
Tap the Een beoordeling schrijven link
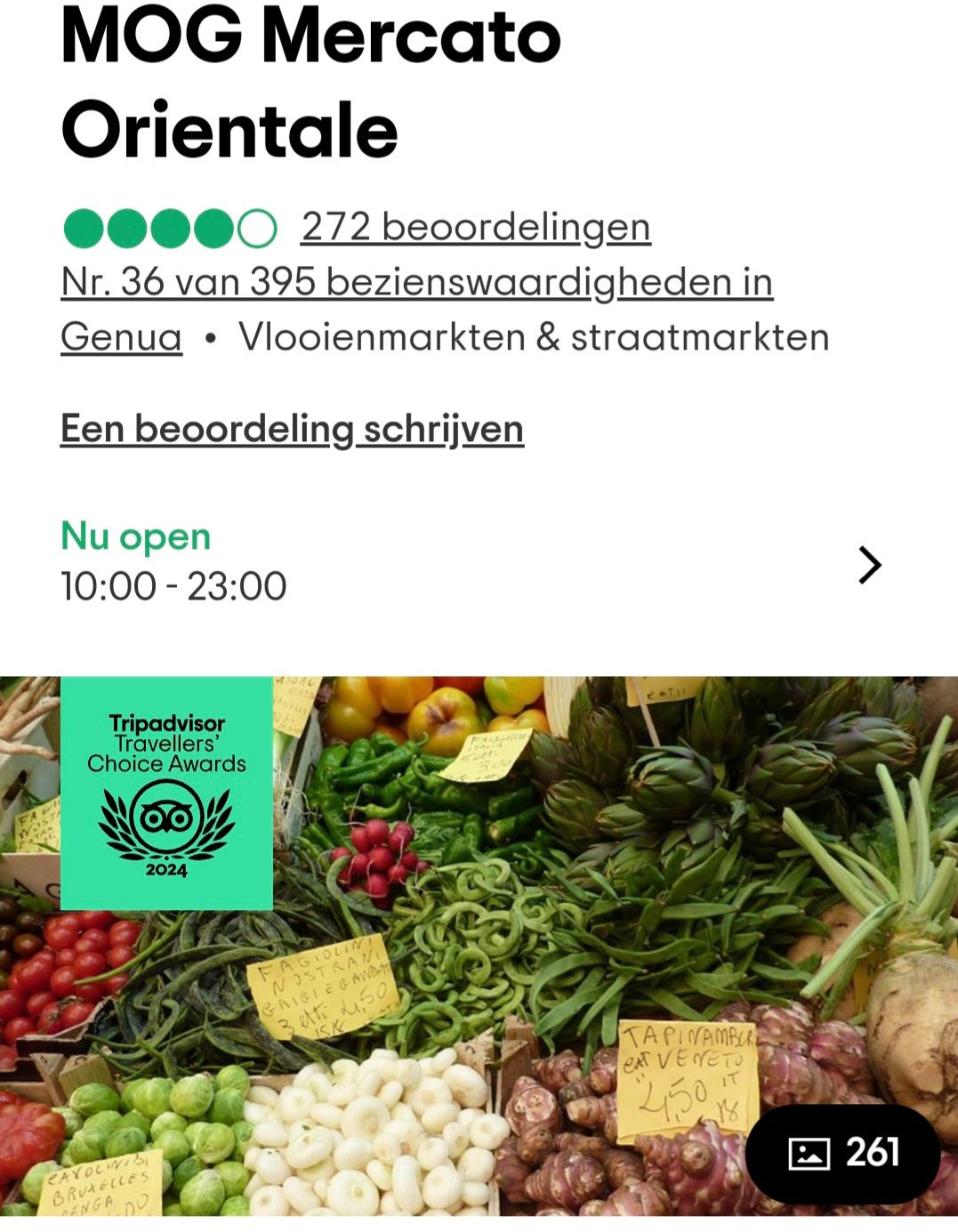pyautogui.click(x=292, y=429)
